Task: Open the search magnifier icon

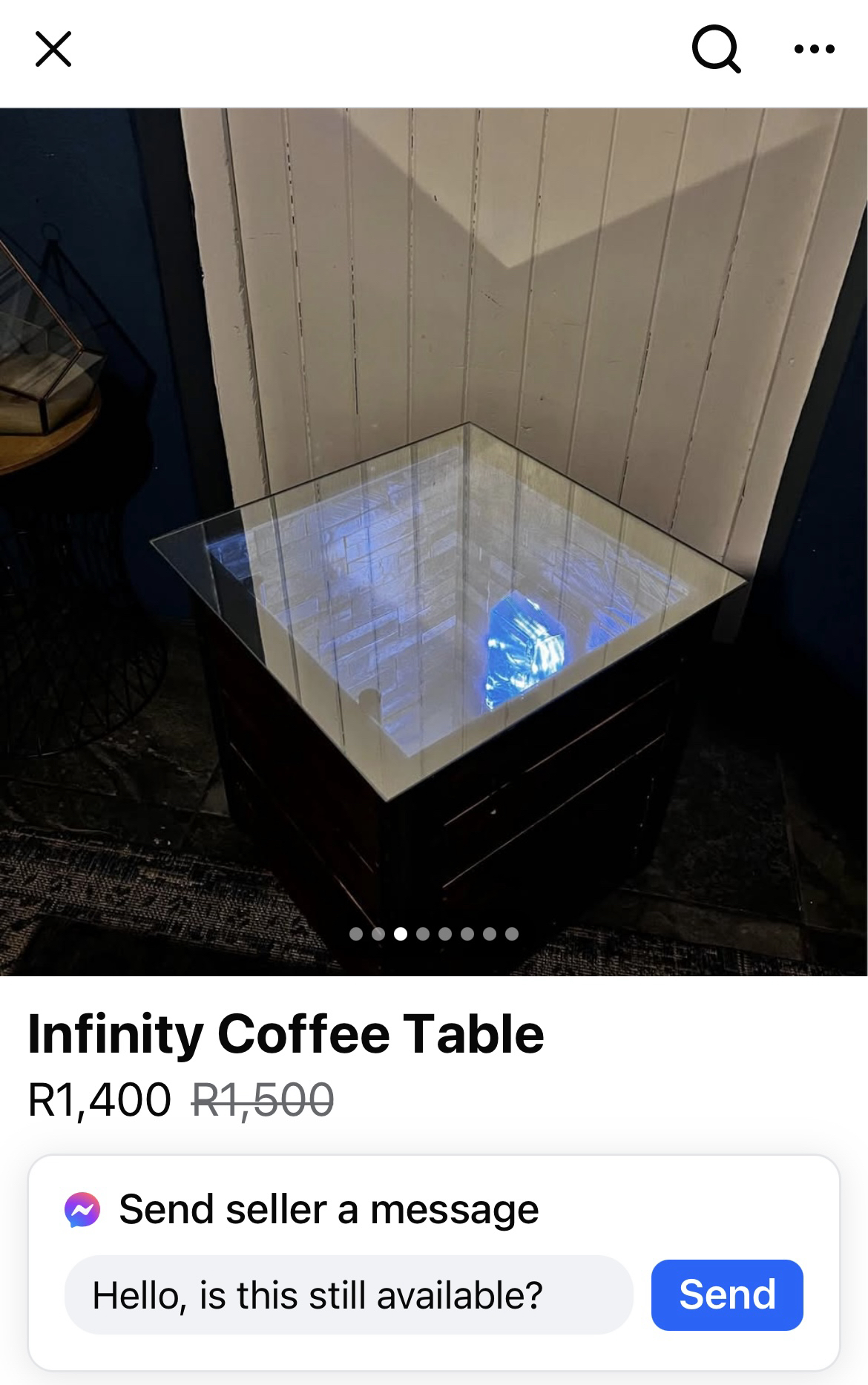Action: (716, 49)
